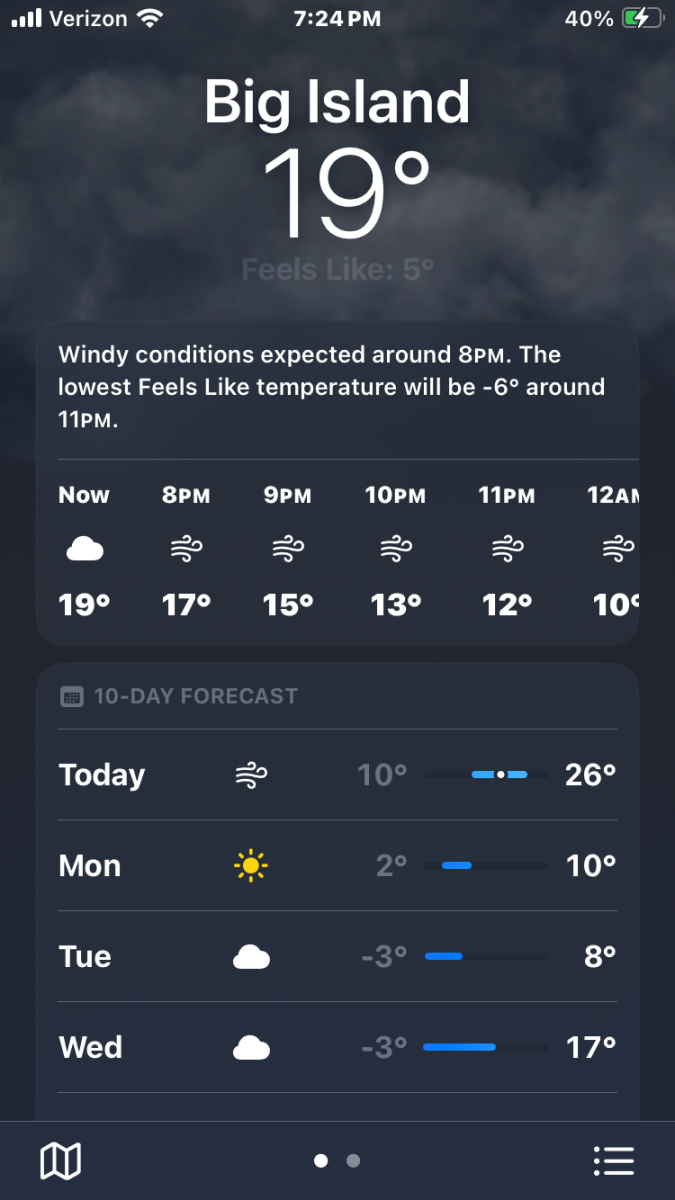675x1200 pixels.
Task: View Monday's forecast details
Action: coord(337,865)
